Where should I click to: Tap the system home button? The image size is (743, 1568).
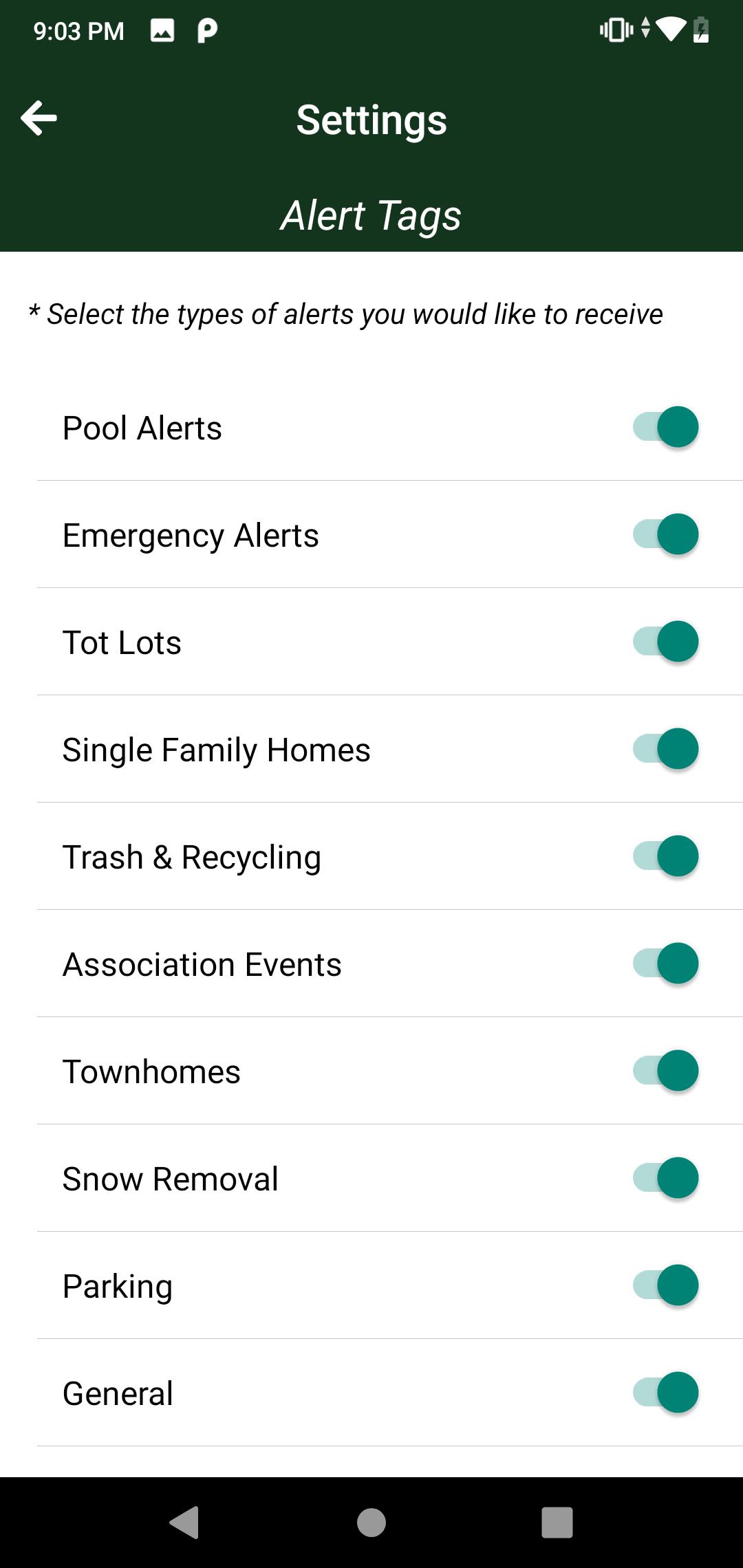pos(371,1522)
